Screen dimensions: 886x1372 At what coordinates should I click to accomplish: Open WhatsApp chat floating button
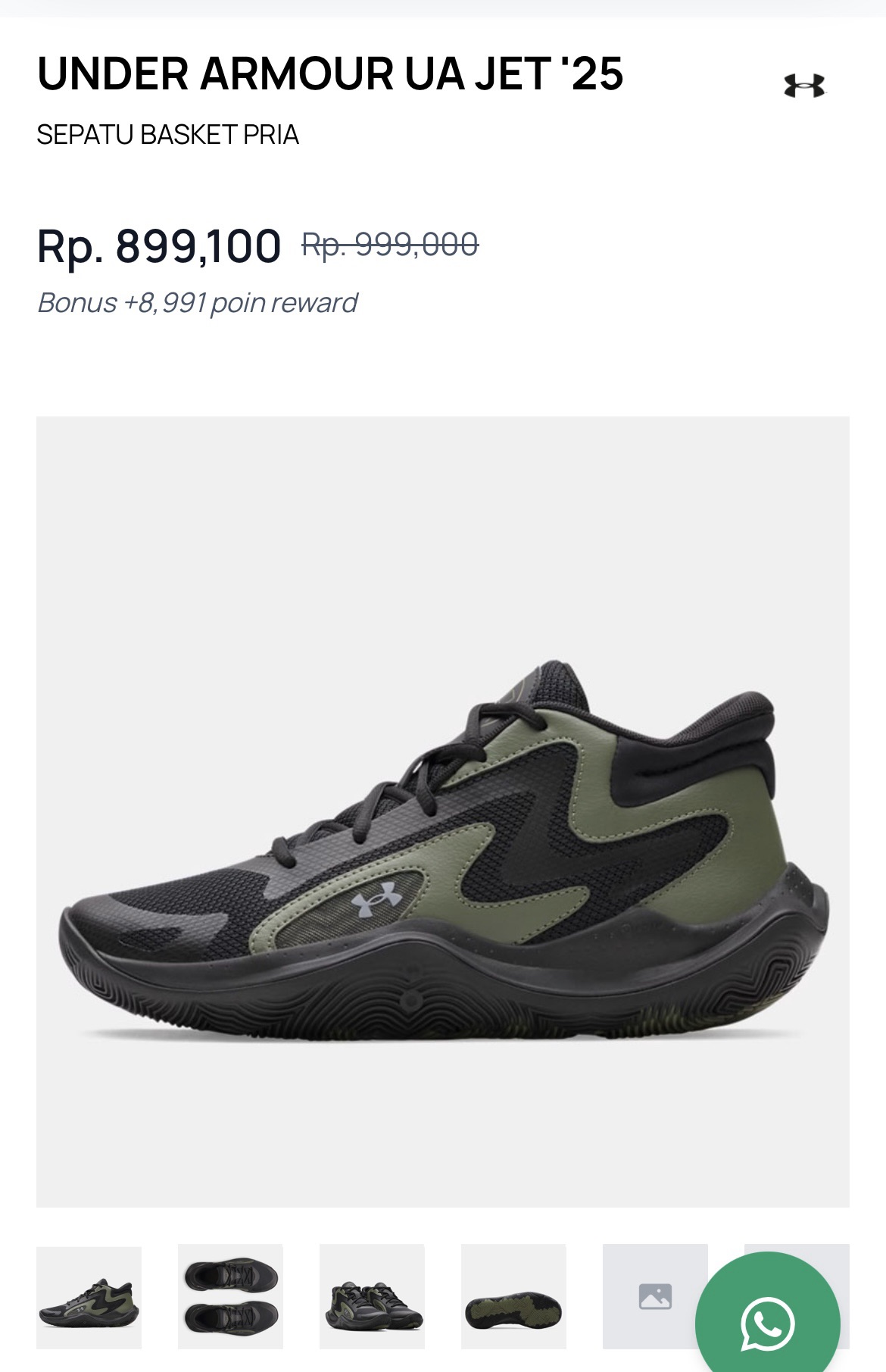pos(767,1323)
